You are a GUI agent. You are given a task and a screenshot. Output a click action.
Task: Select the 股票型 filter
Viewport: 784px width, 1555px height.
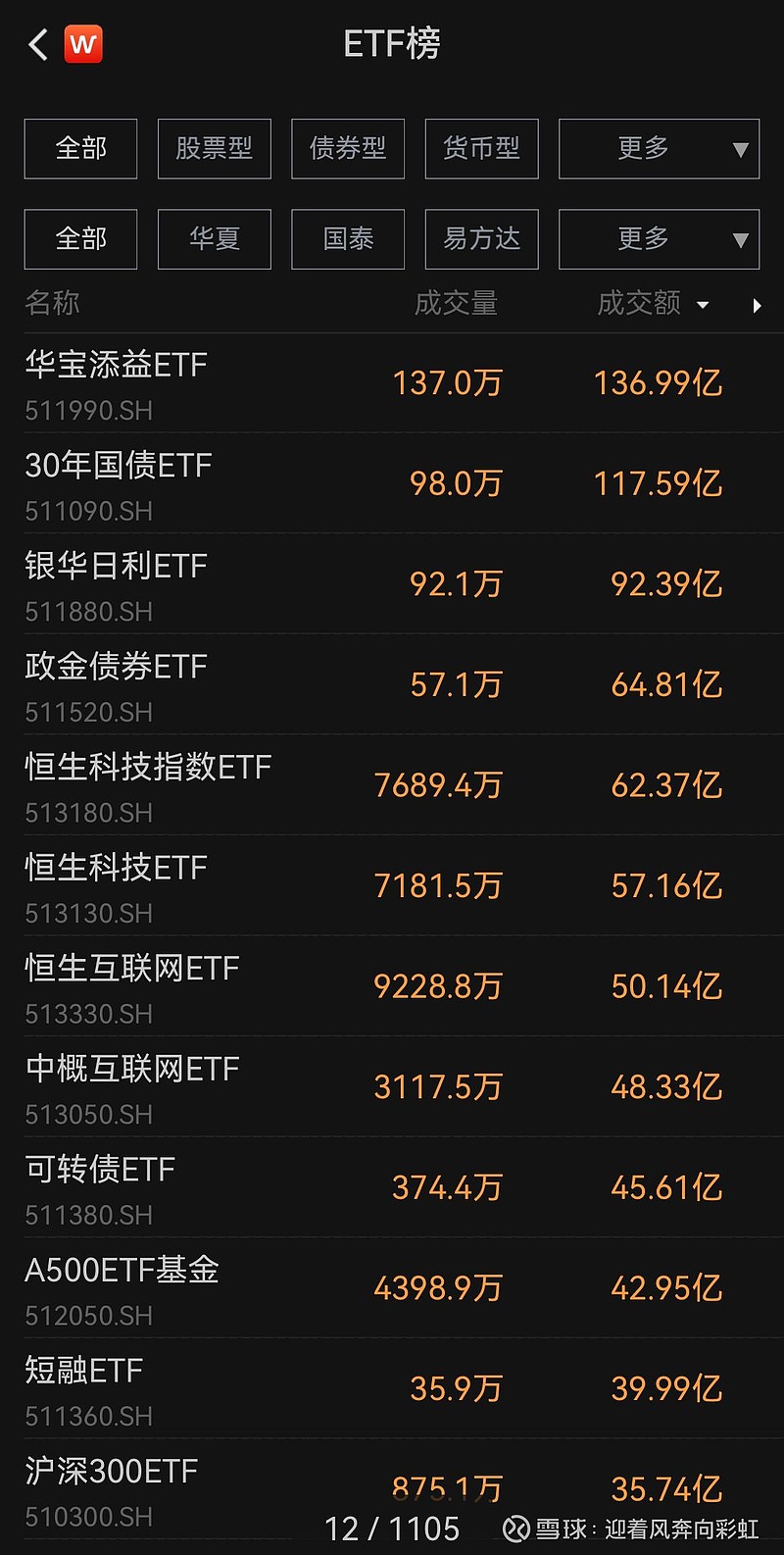(214, 148)
